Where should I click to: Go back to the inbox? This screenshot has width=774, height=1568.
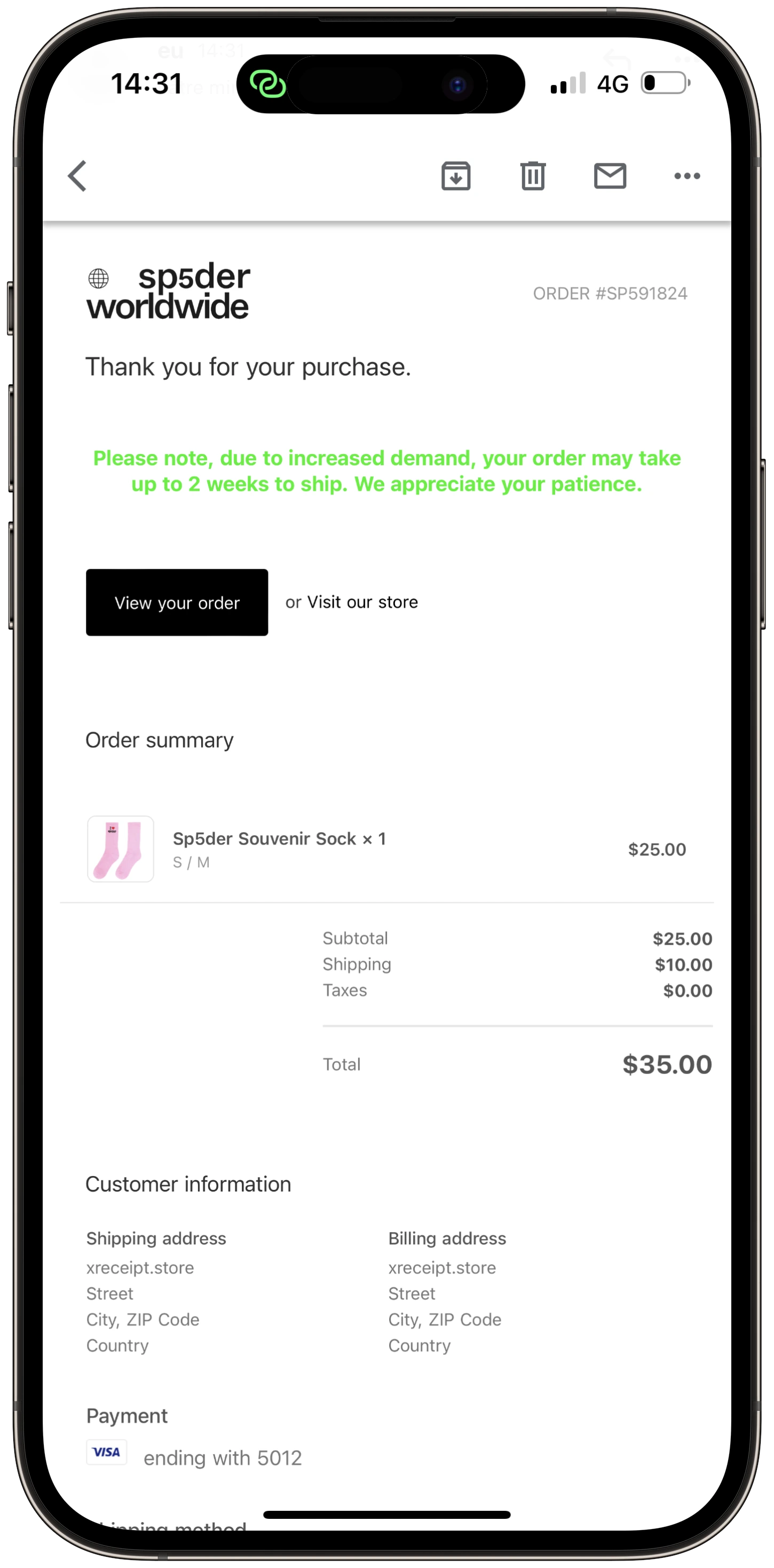[x=77, y=177]
